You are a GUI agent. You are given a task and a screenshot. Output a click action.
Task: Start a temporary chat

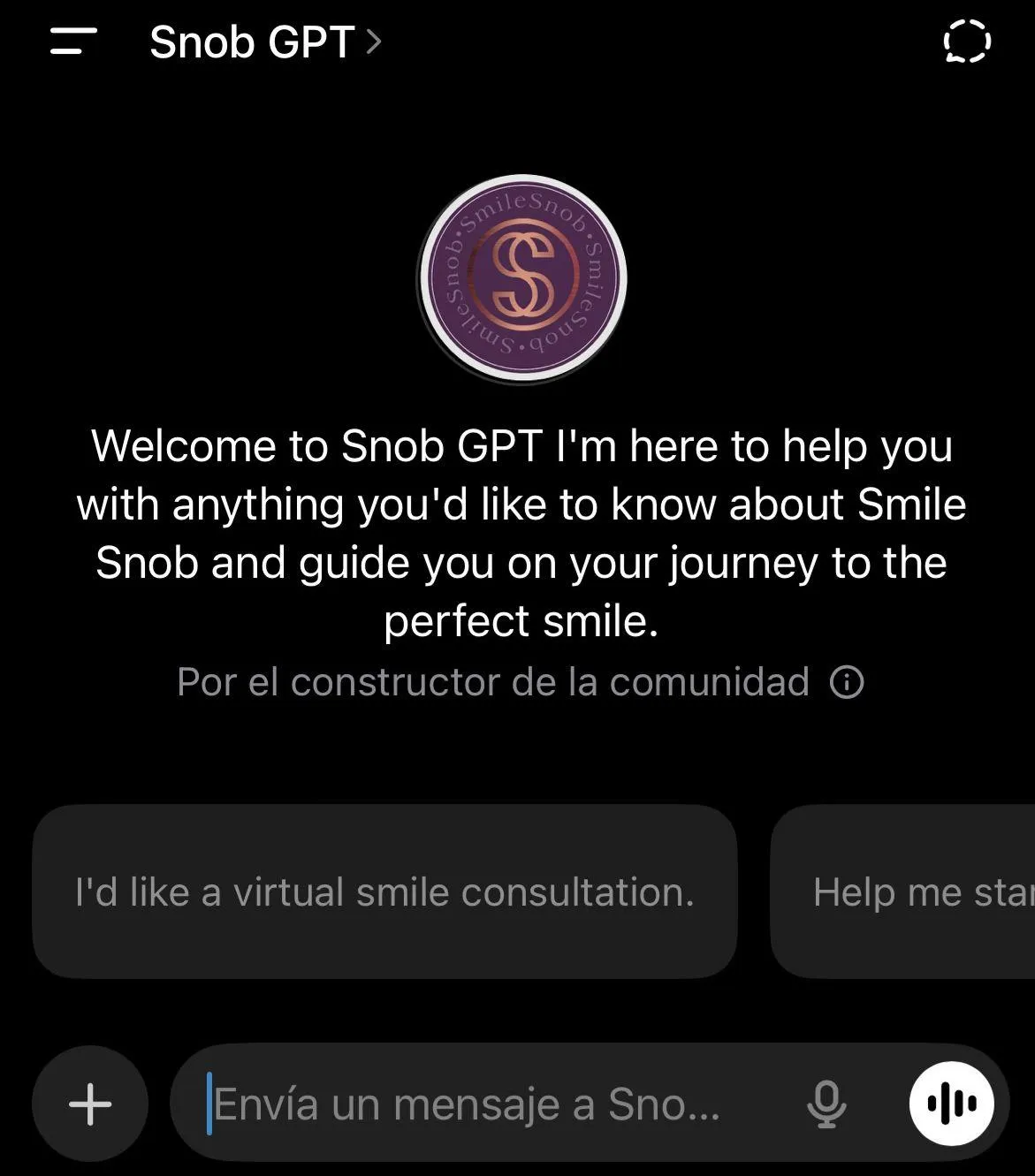(966, 42)
